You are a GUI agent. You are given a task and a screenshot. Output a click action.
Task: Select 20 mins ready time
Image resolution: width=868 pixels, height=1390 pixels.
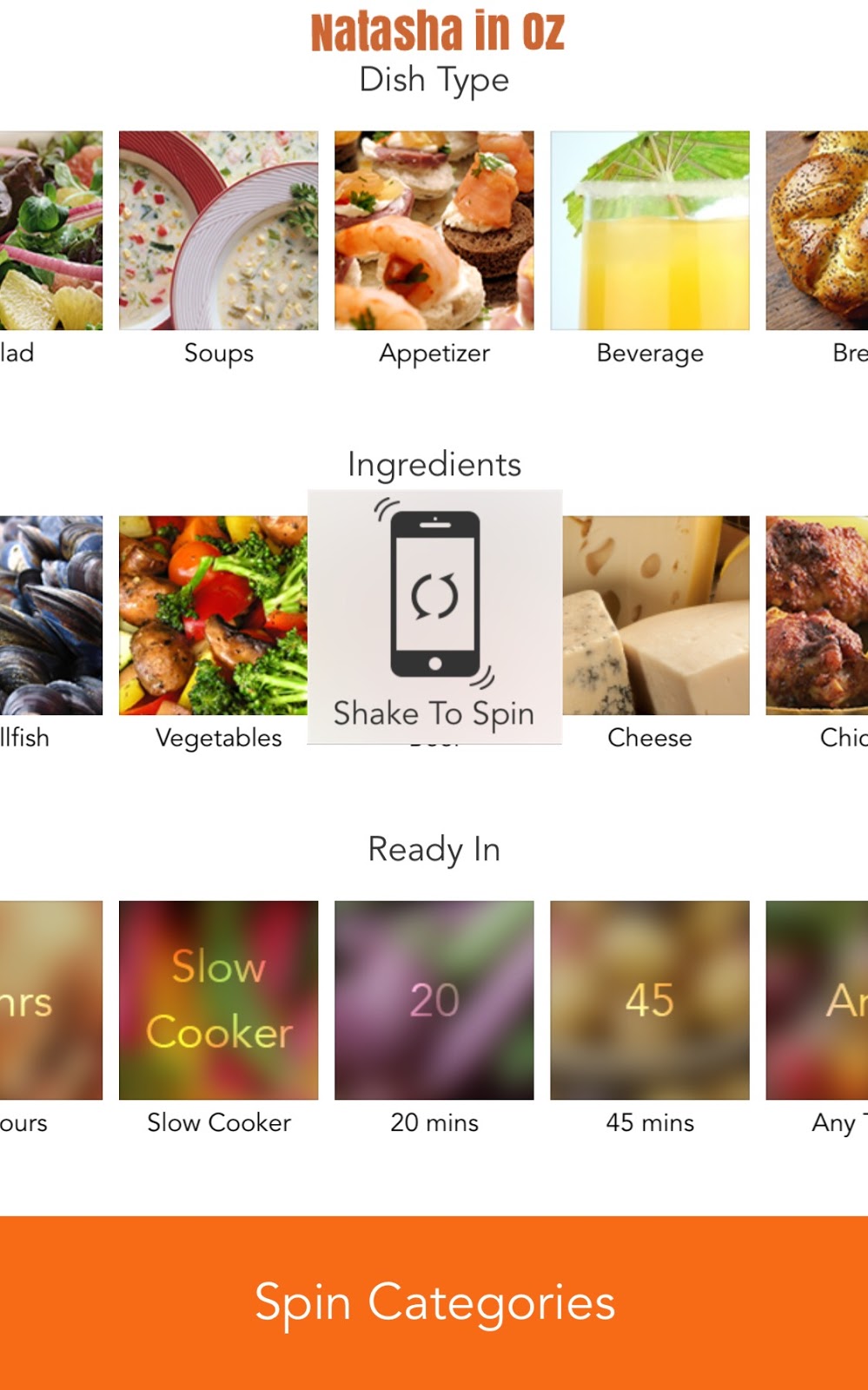pyautogui.click(x=434, y=1000)
